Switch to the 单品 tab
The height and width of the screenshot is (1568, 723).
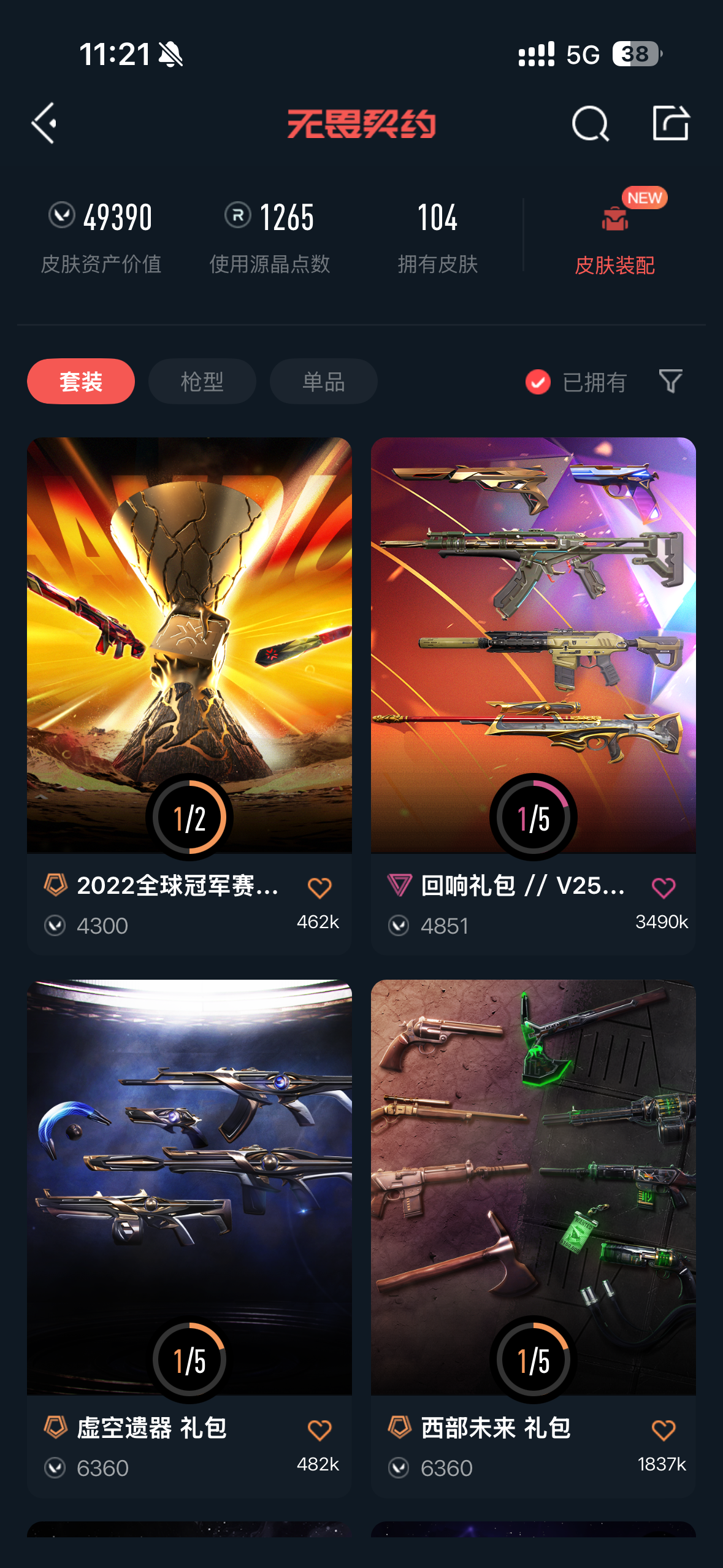point(323,382)
